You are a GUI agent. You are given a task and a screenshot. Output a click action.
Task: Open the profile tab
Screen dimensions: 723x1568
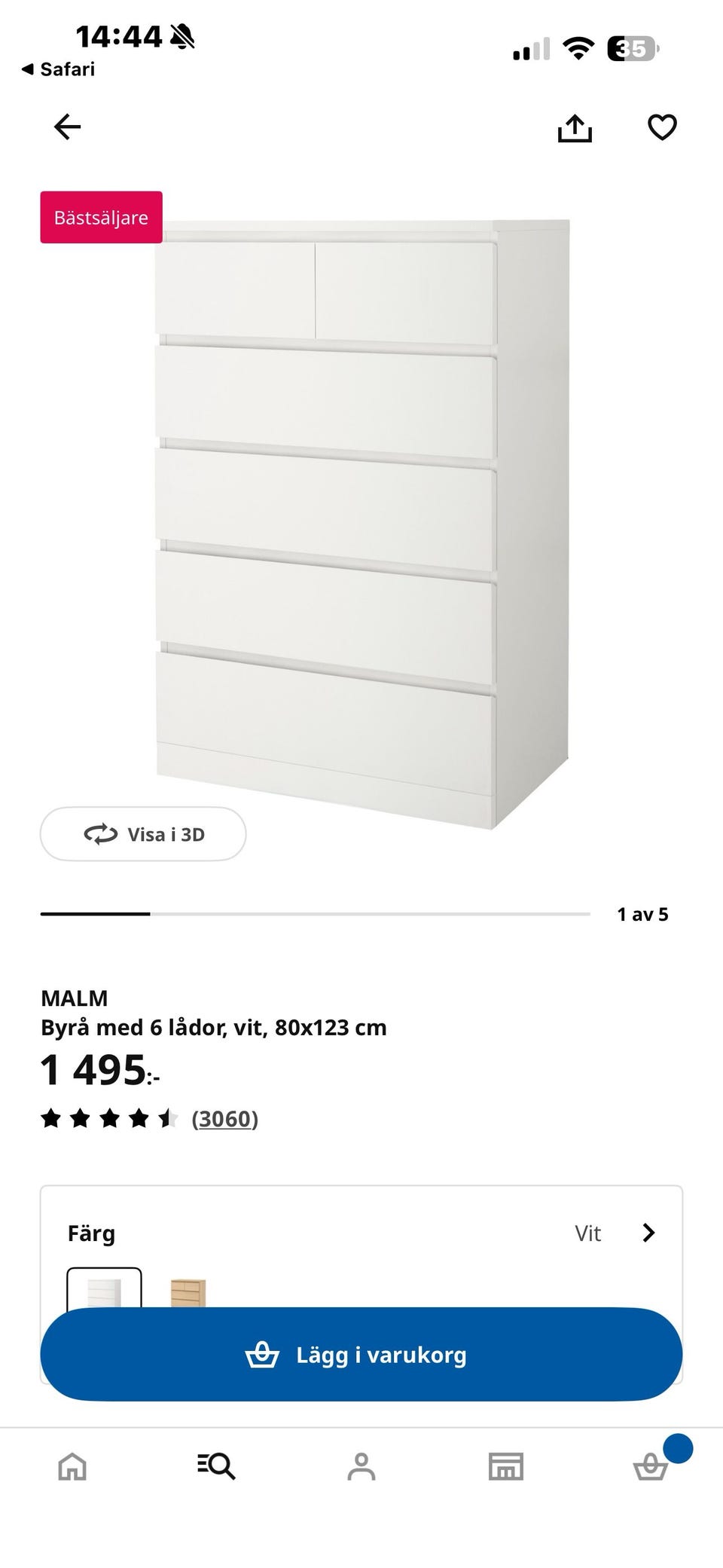click(361, 1466)
